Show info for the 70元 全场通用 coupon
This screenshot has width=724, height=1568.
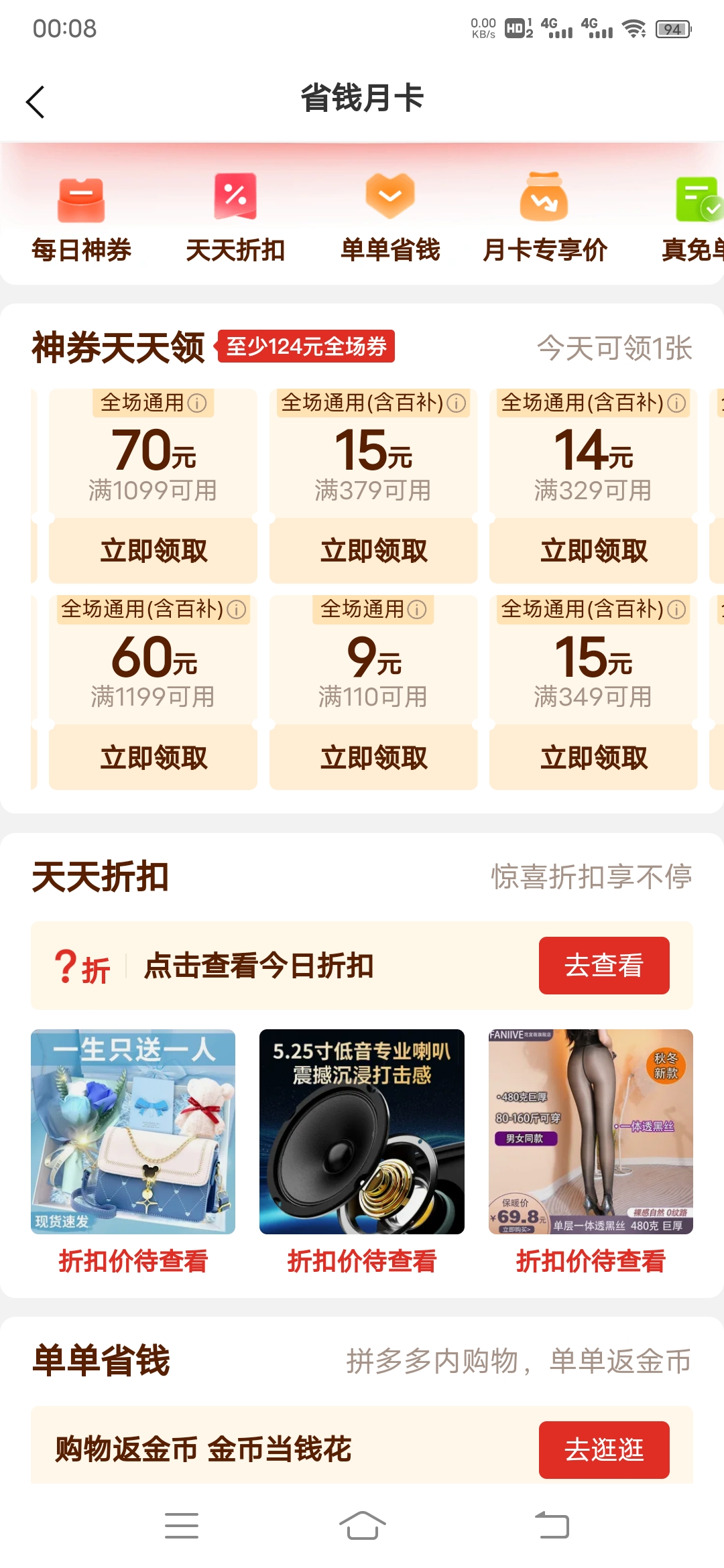pyautogui.click(x=197, y=403)
